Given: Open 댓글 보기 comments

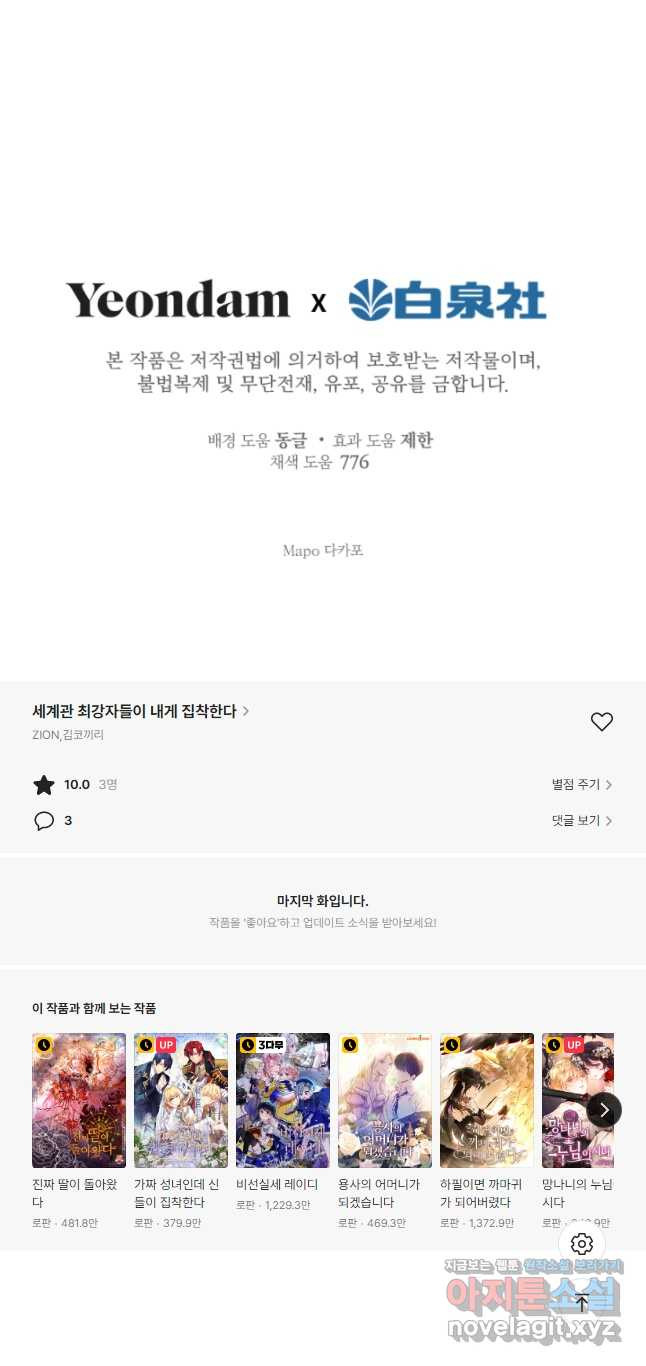Looking at the screenshot, I should pos(581,820).
